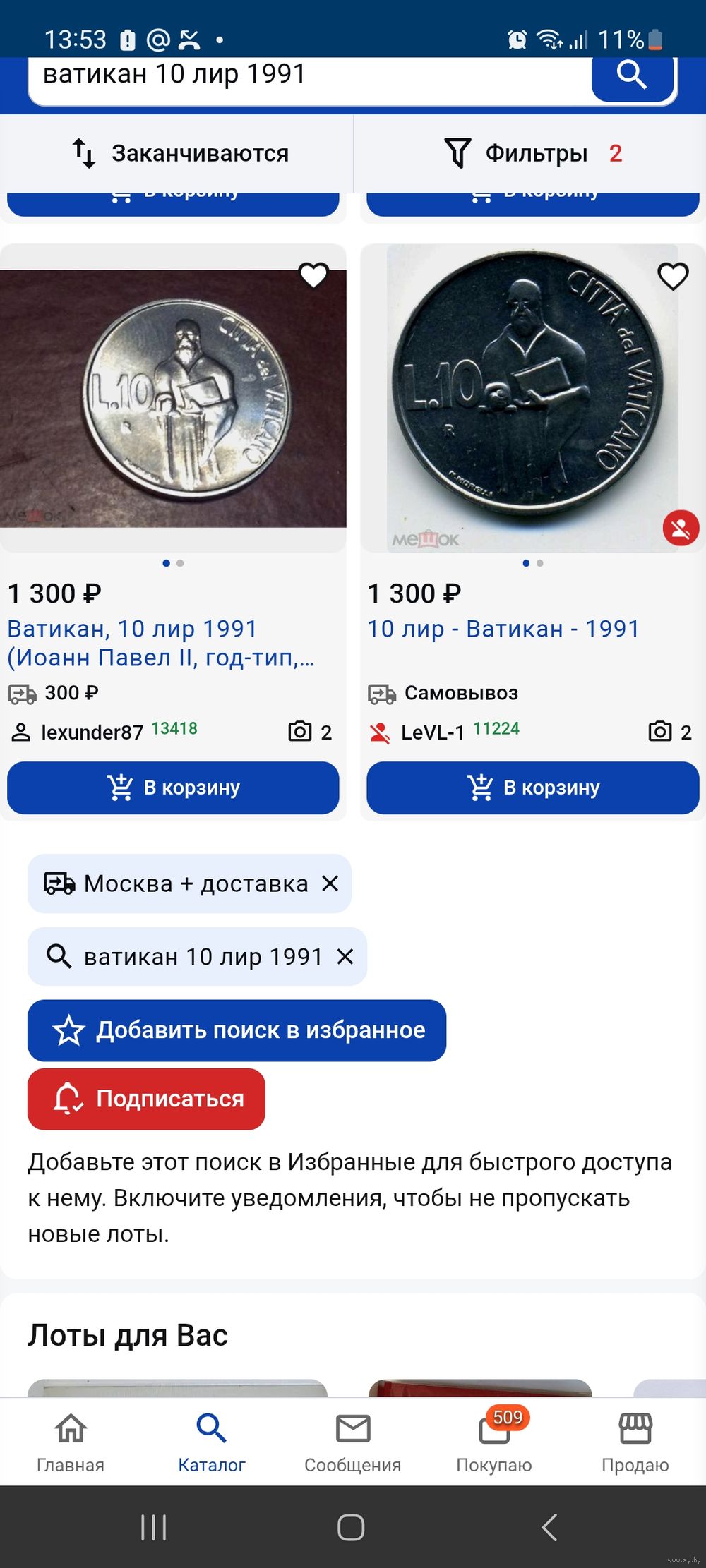Open the Заканчиваются sort options
The image size is (706, 1568).
click(x=180, y=153)
